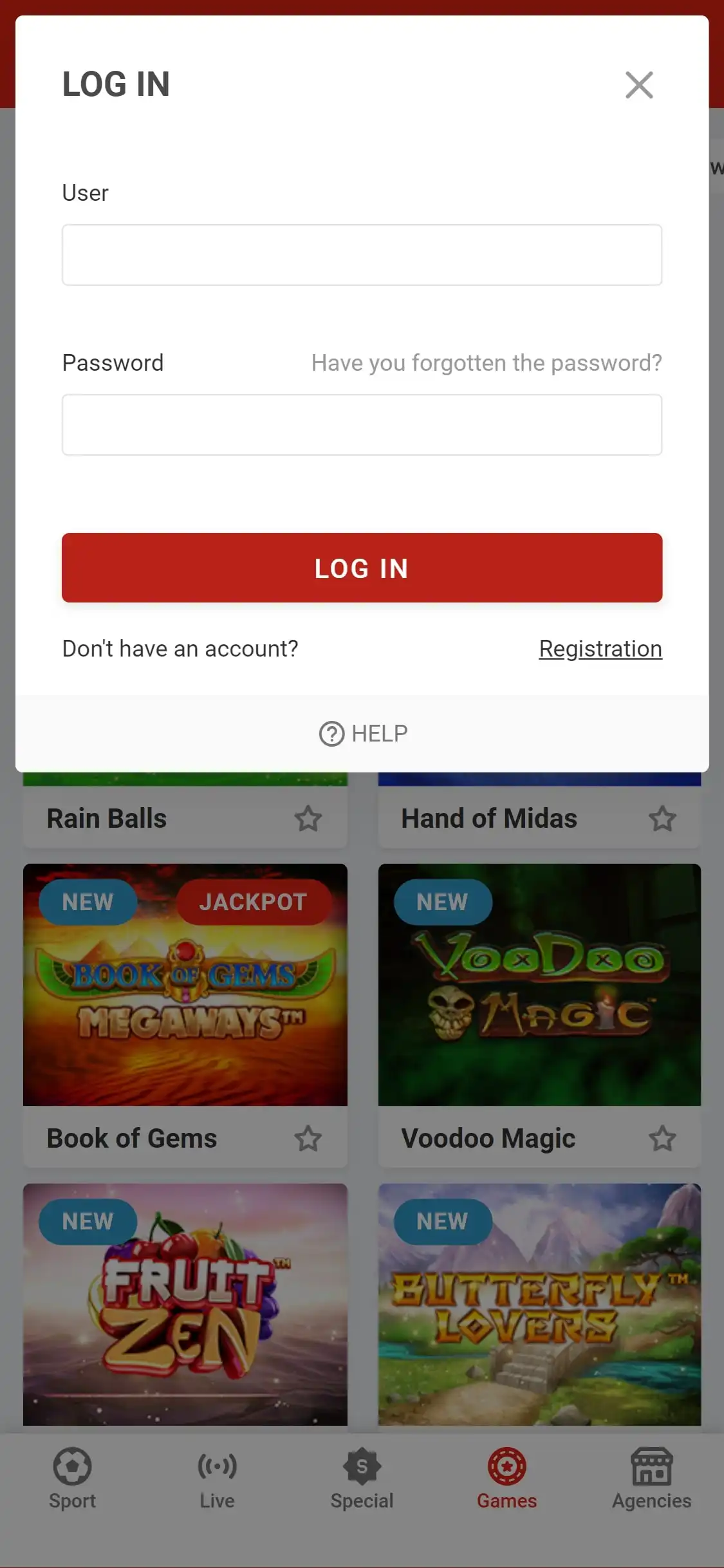Tap the red LOG IN button
The height and width of the screenshot is (1568, 724).
click(x=362, y=568)
